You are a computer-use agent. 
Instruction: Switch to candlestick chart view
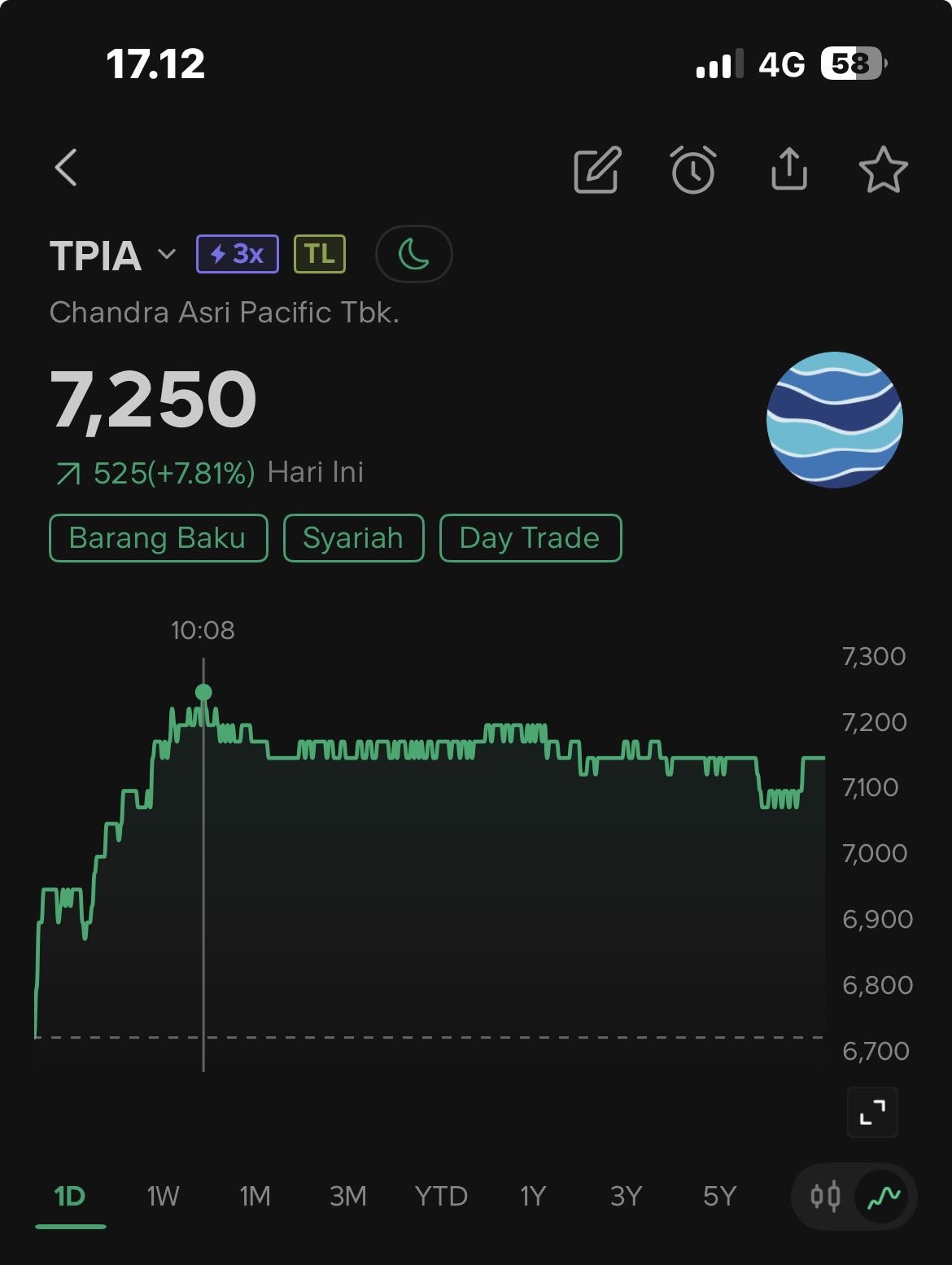pyautogui.click(x=825, y=1196)
